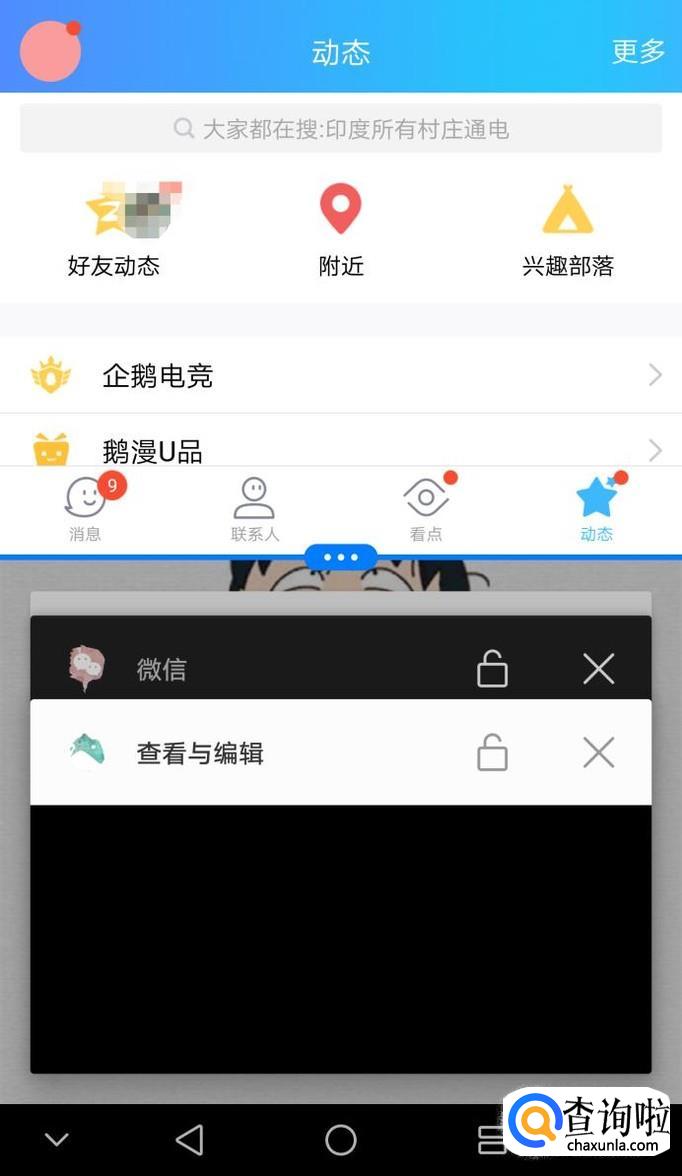Select the 动态 tab
682x1176 pixels.
tap(597, 508)
